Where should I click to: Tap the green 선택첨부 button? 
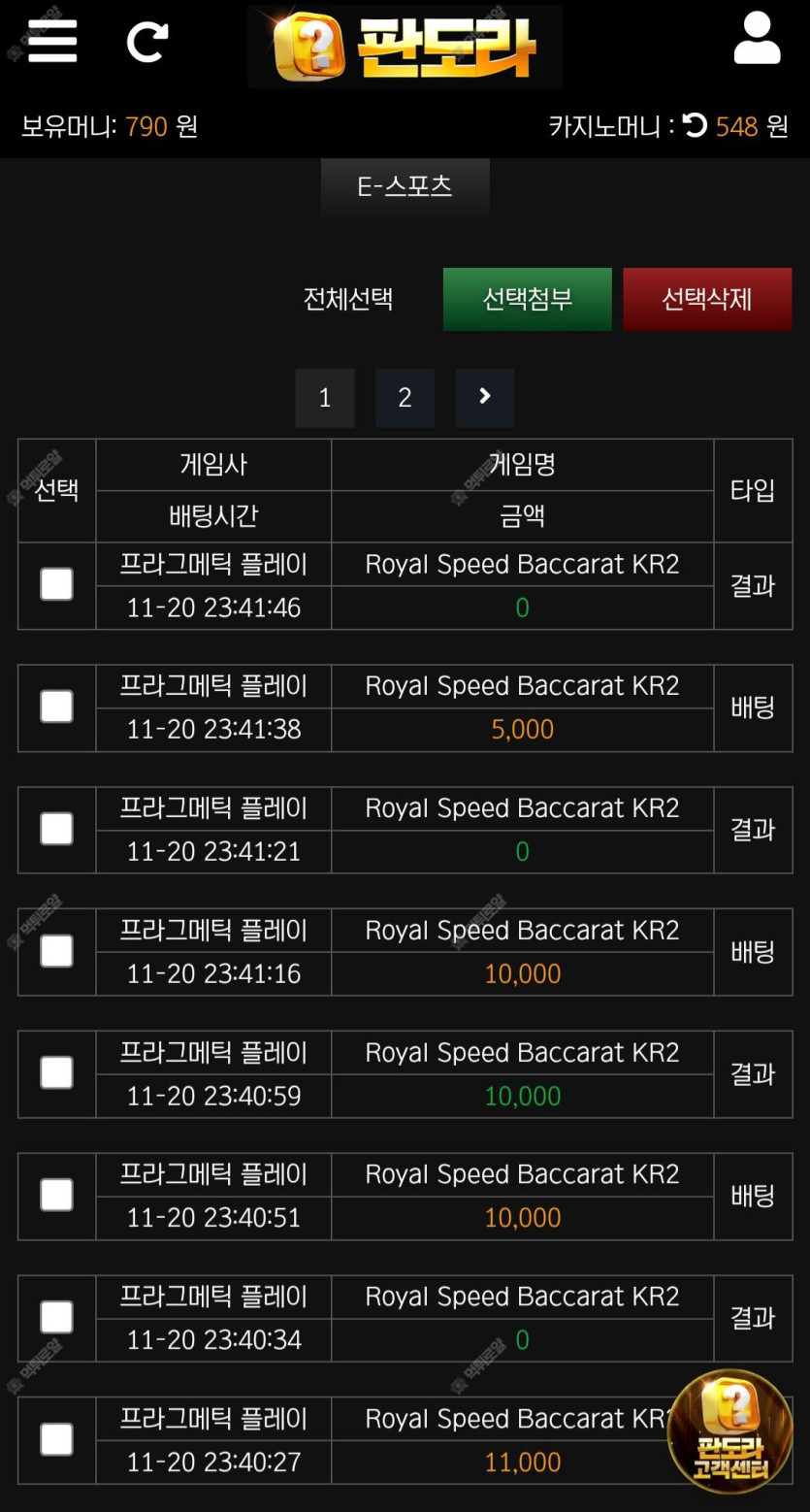point(528,299)
